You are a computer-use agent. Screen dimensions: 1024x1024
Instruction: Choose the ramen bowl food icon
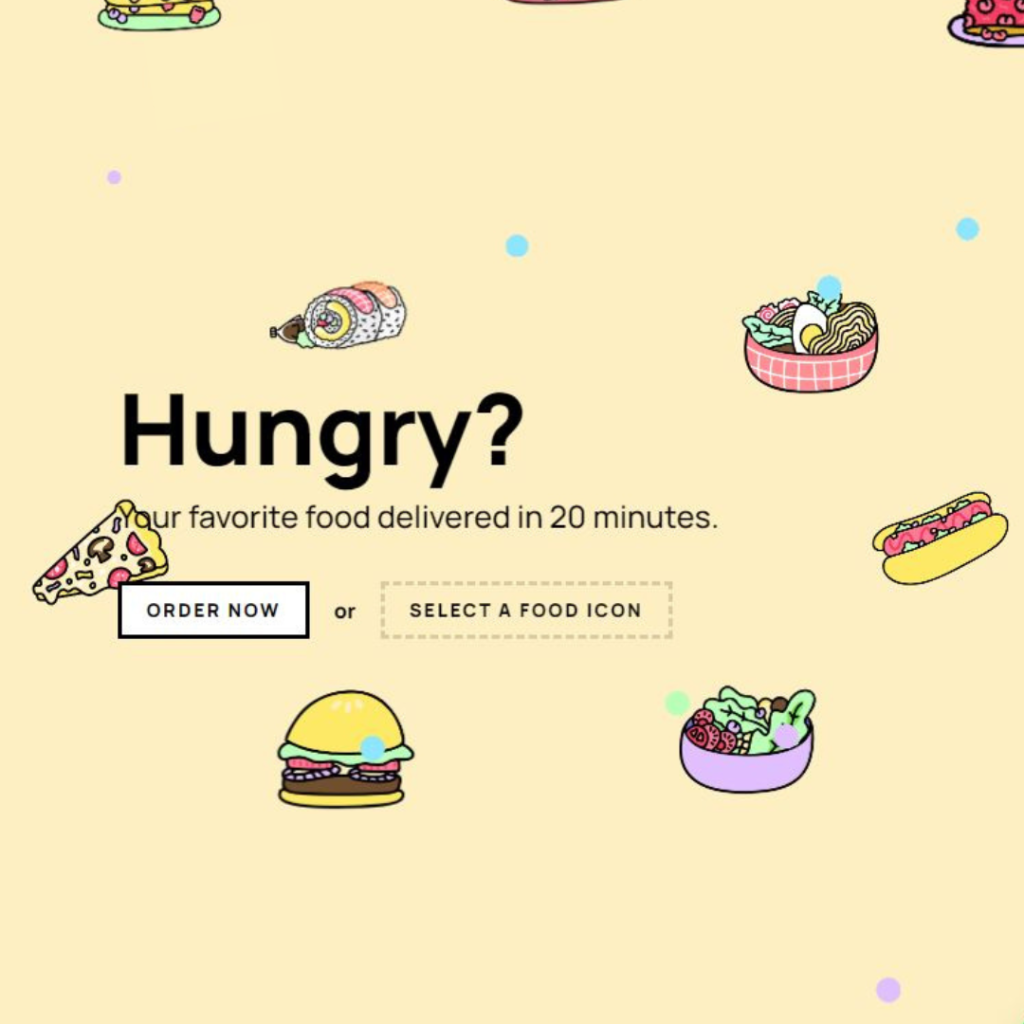tap(810, 342)
